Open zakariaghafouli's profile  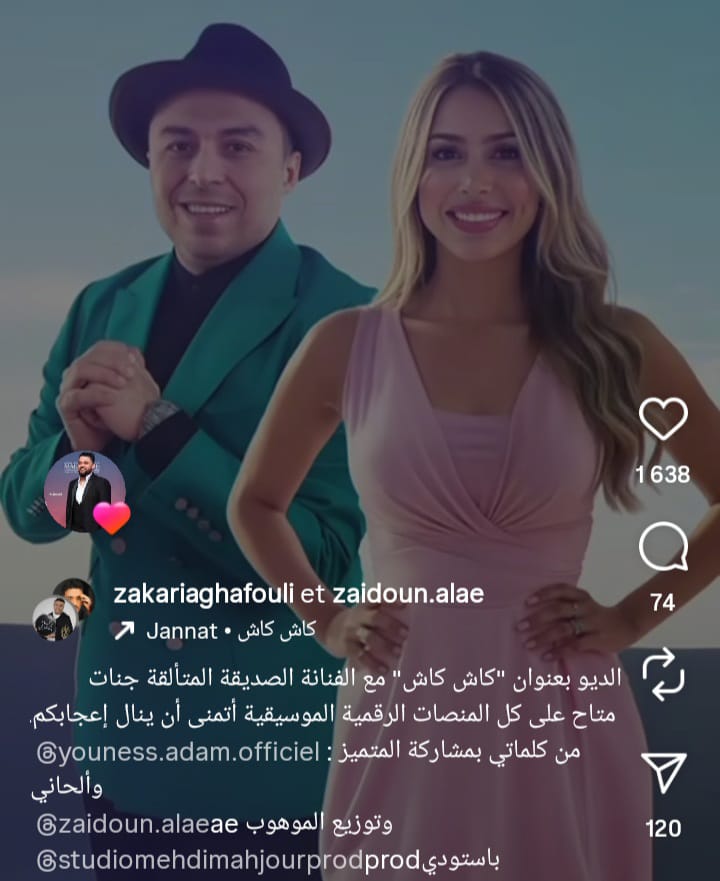click(x=204, y=594)
